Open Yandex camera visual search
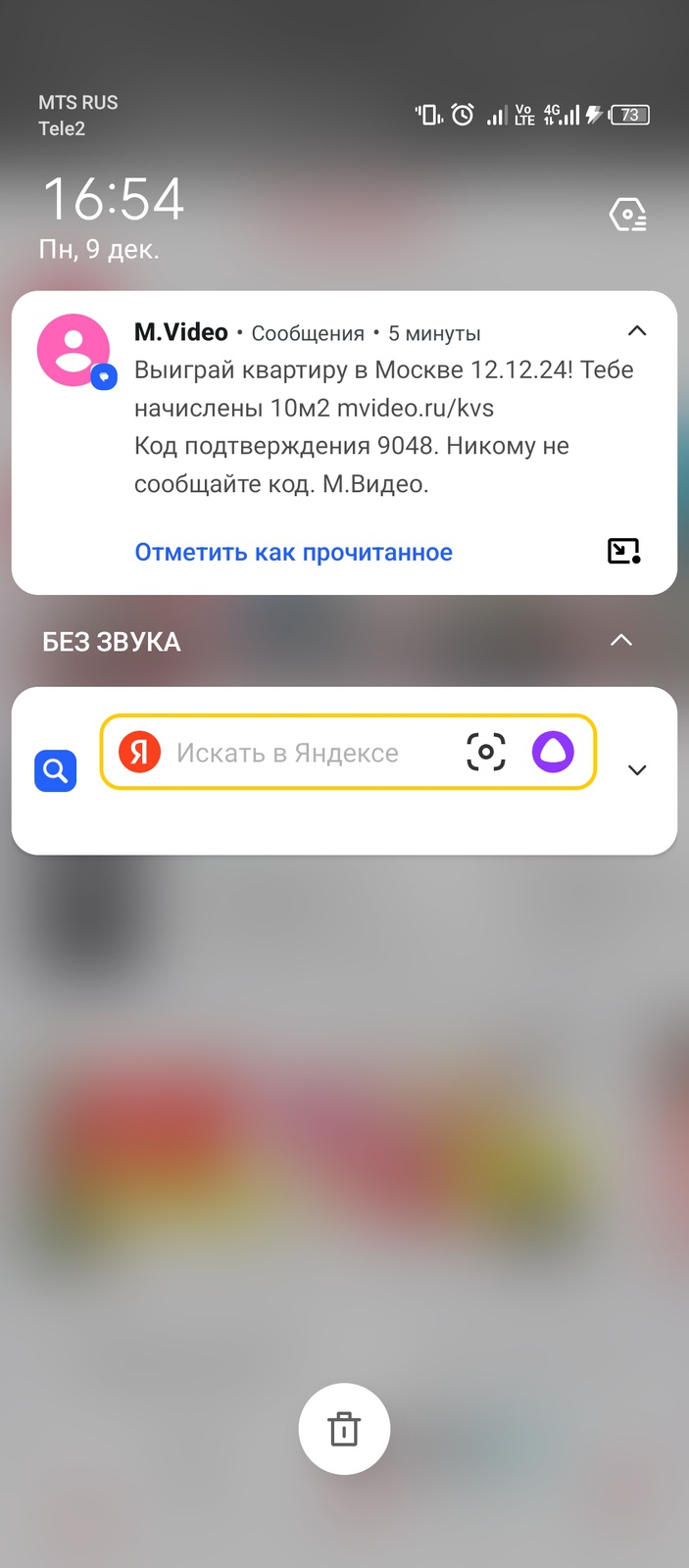Screen dimensions: 689x1568 pyautogui.click(x=486, y=753)
